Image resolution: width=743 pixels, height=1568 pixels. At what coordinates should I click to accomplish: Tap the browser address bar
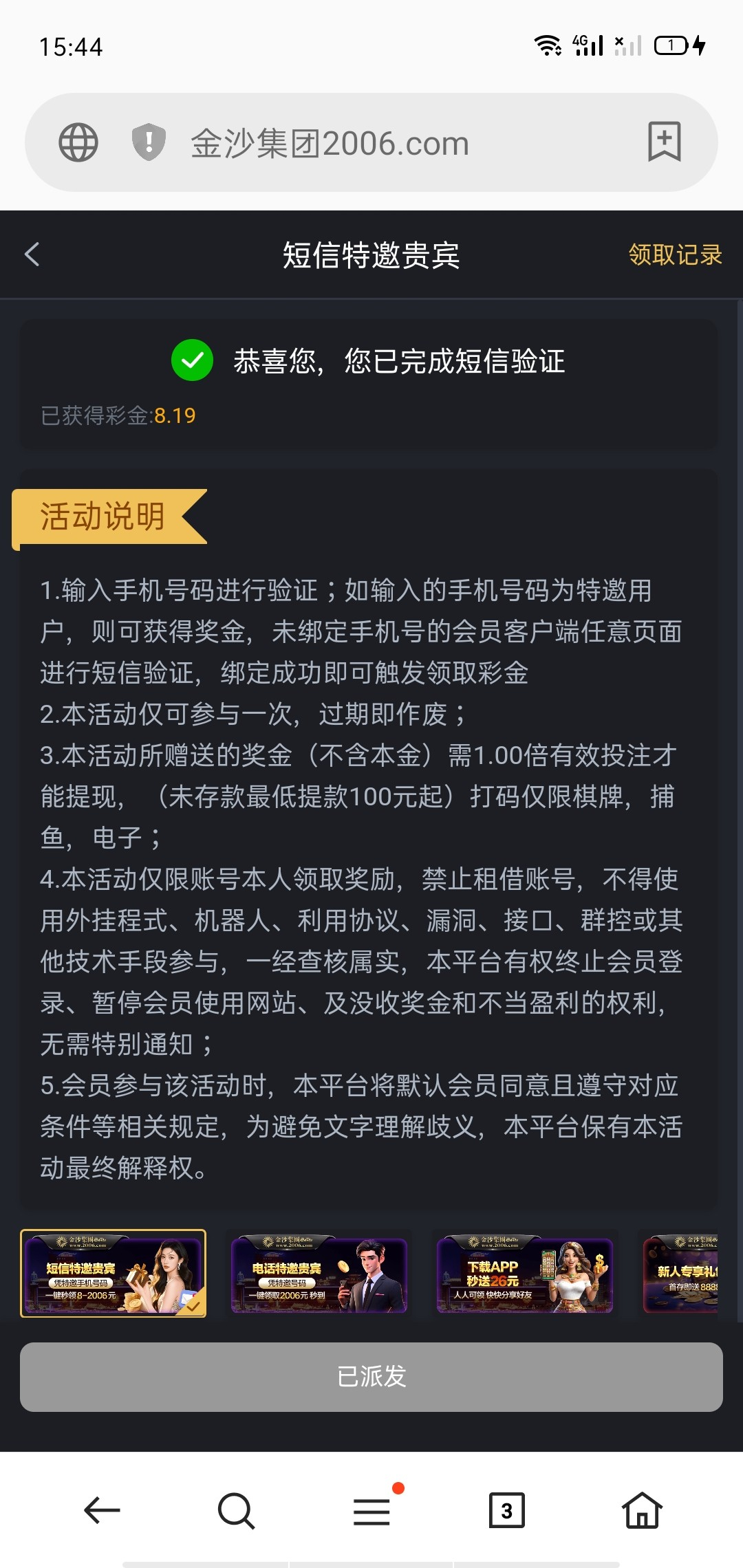click(371, 143)
